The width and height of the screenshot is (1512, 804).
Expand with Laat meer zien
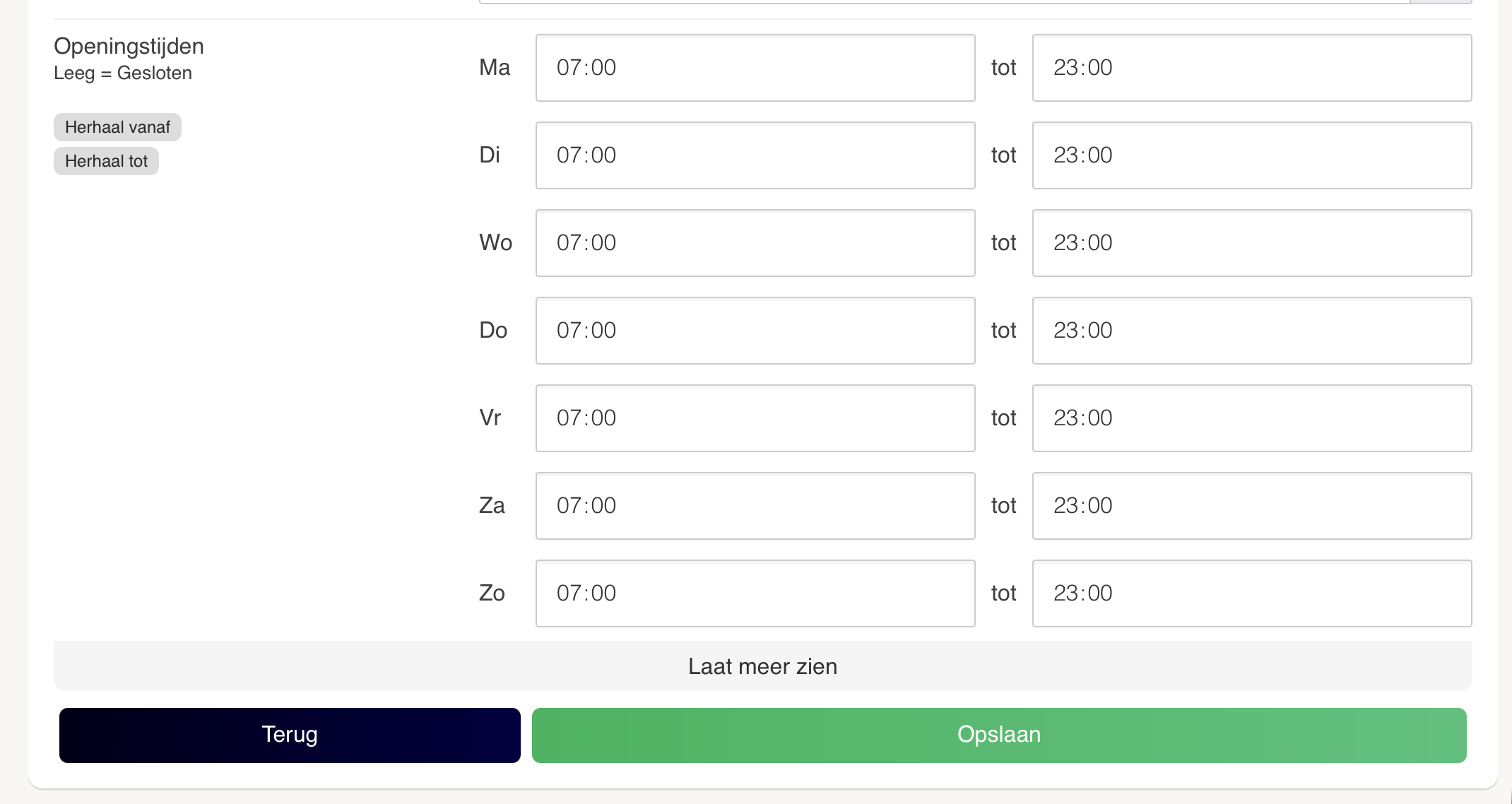762,666
